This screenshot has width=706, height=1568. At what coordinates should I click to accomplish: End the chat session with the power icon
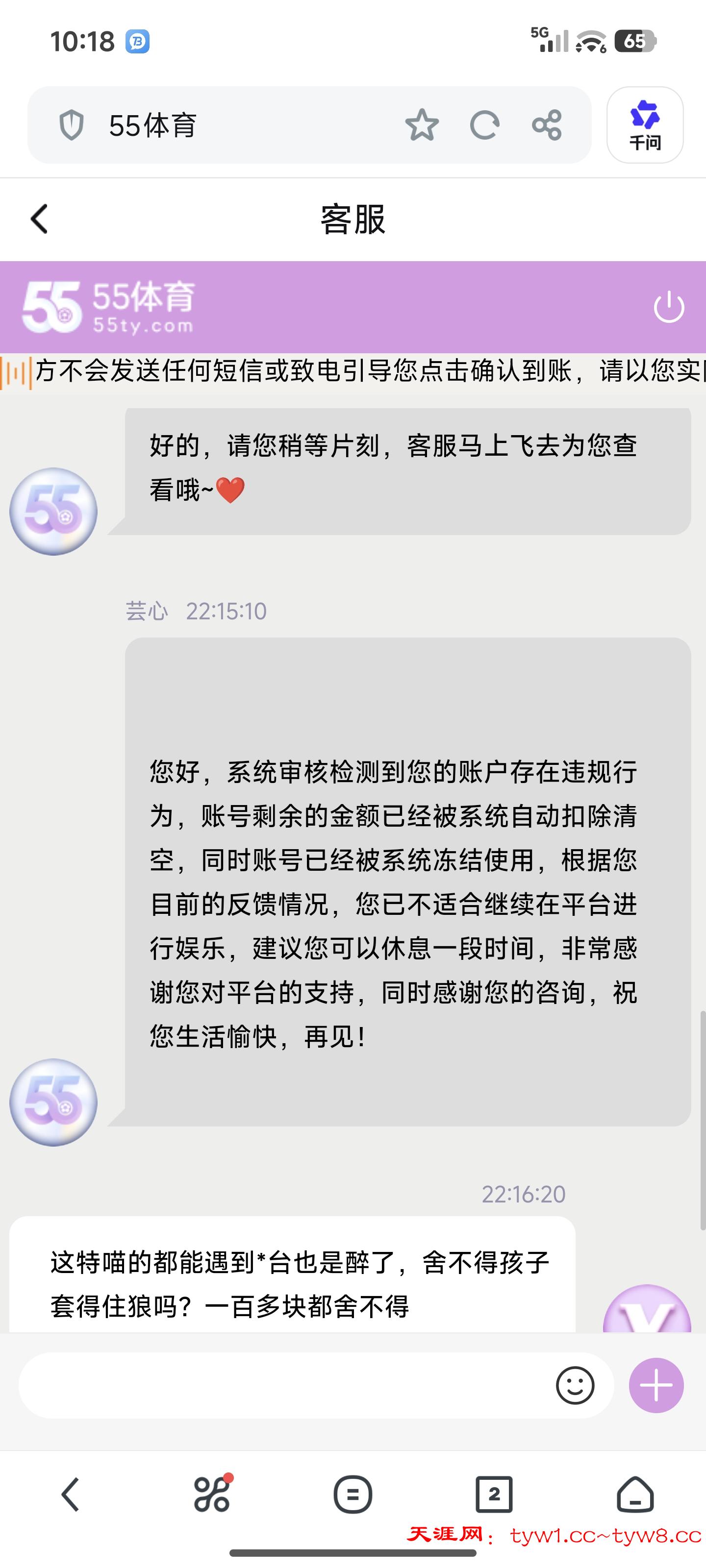tap(668, 307)
